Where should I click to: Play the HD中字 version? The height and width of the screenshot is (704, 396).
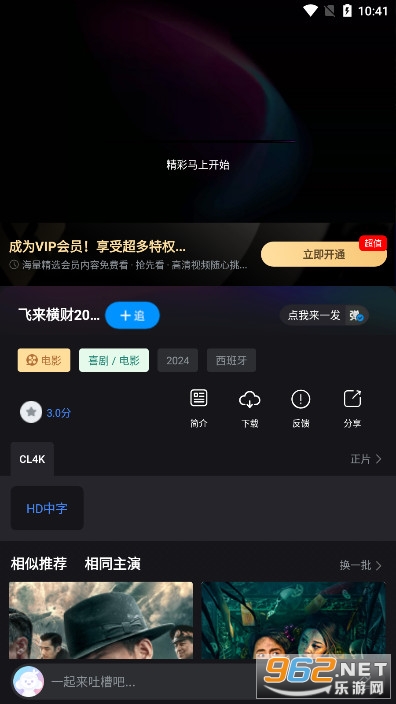[x=47, y=508]
